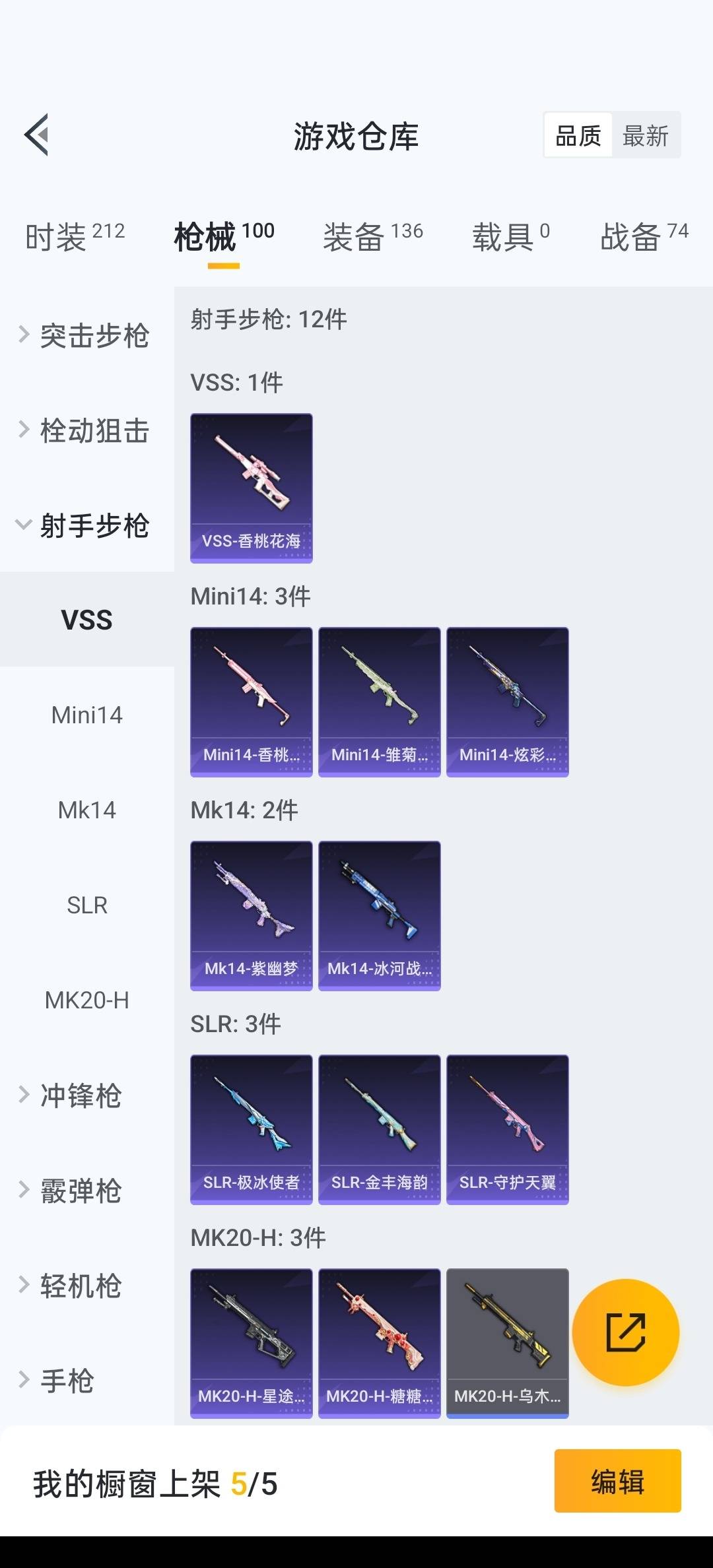
Task: Collapse the 射手步枪 category
Action: pos(86,525)
